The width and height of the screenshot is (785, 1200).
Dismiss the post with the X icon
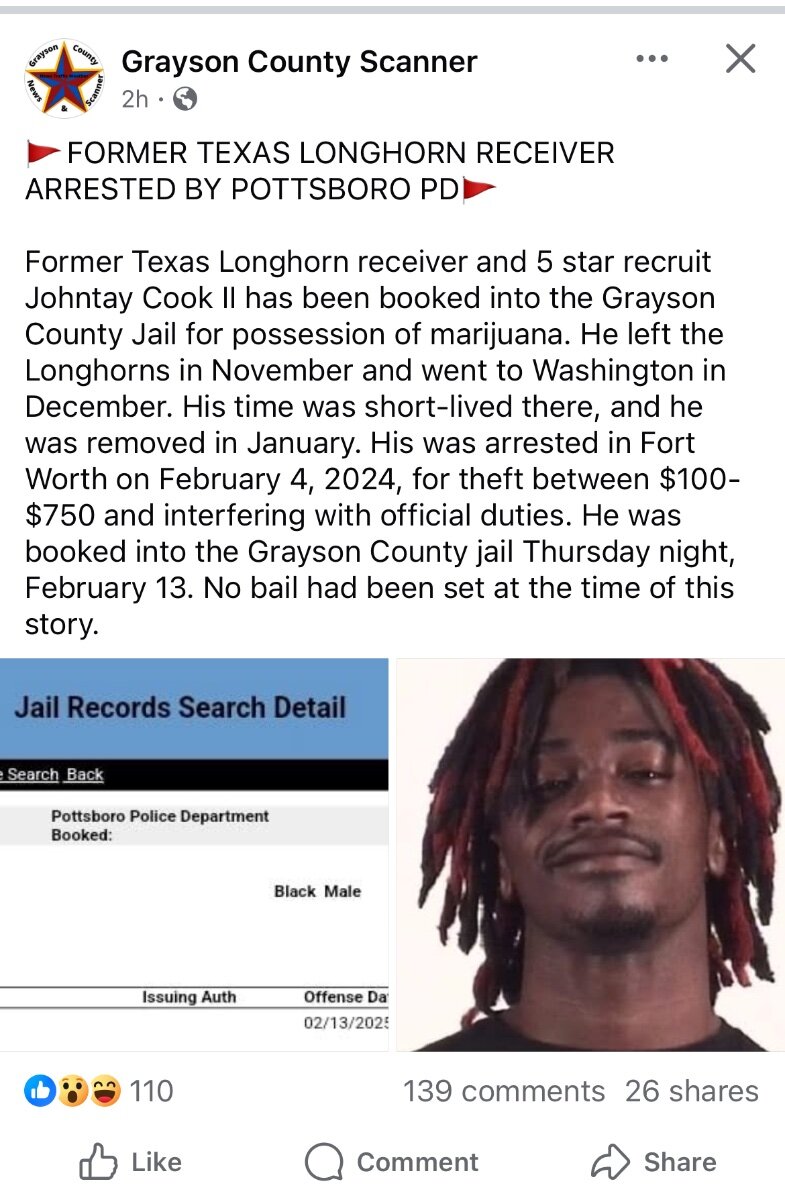click(x=740, y=59)
